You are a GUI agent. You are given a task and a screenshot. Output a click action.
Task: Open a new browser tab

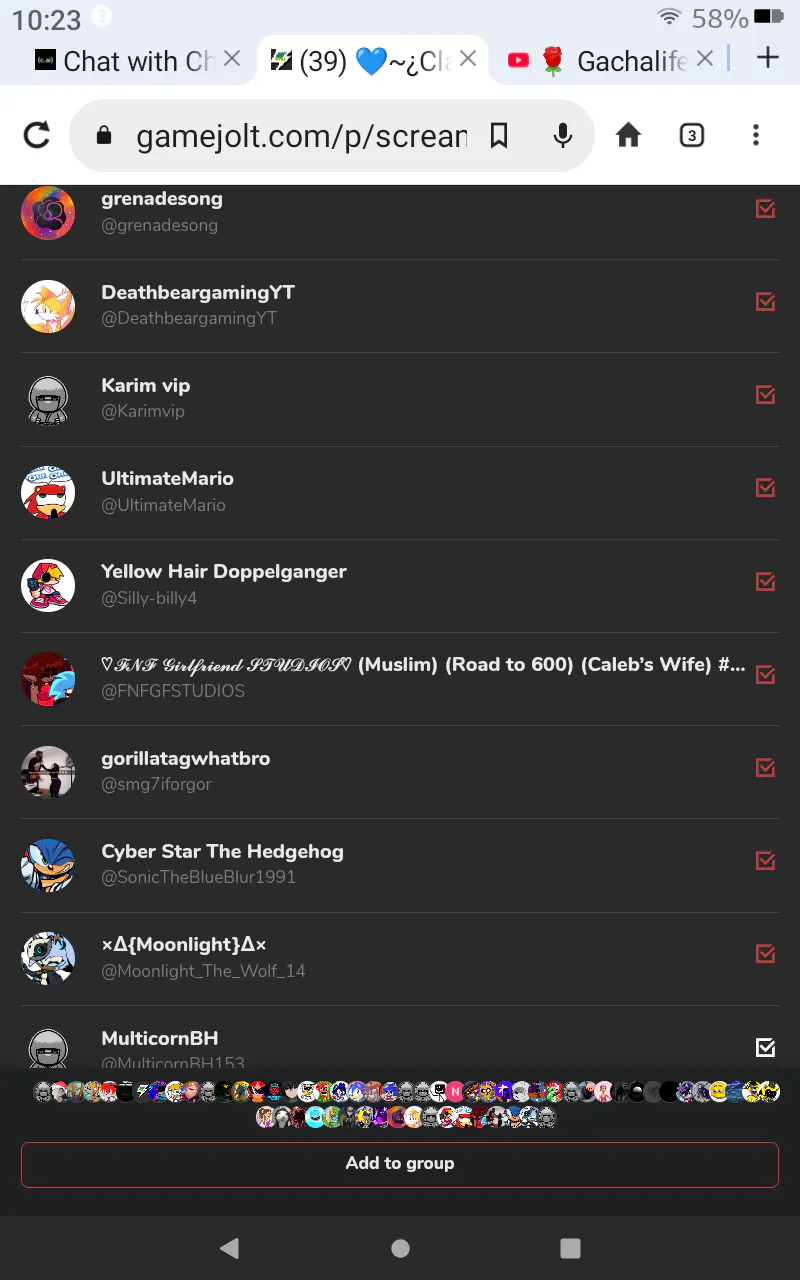pos(768,58)
